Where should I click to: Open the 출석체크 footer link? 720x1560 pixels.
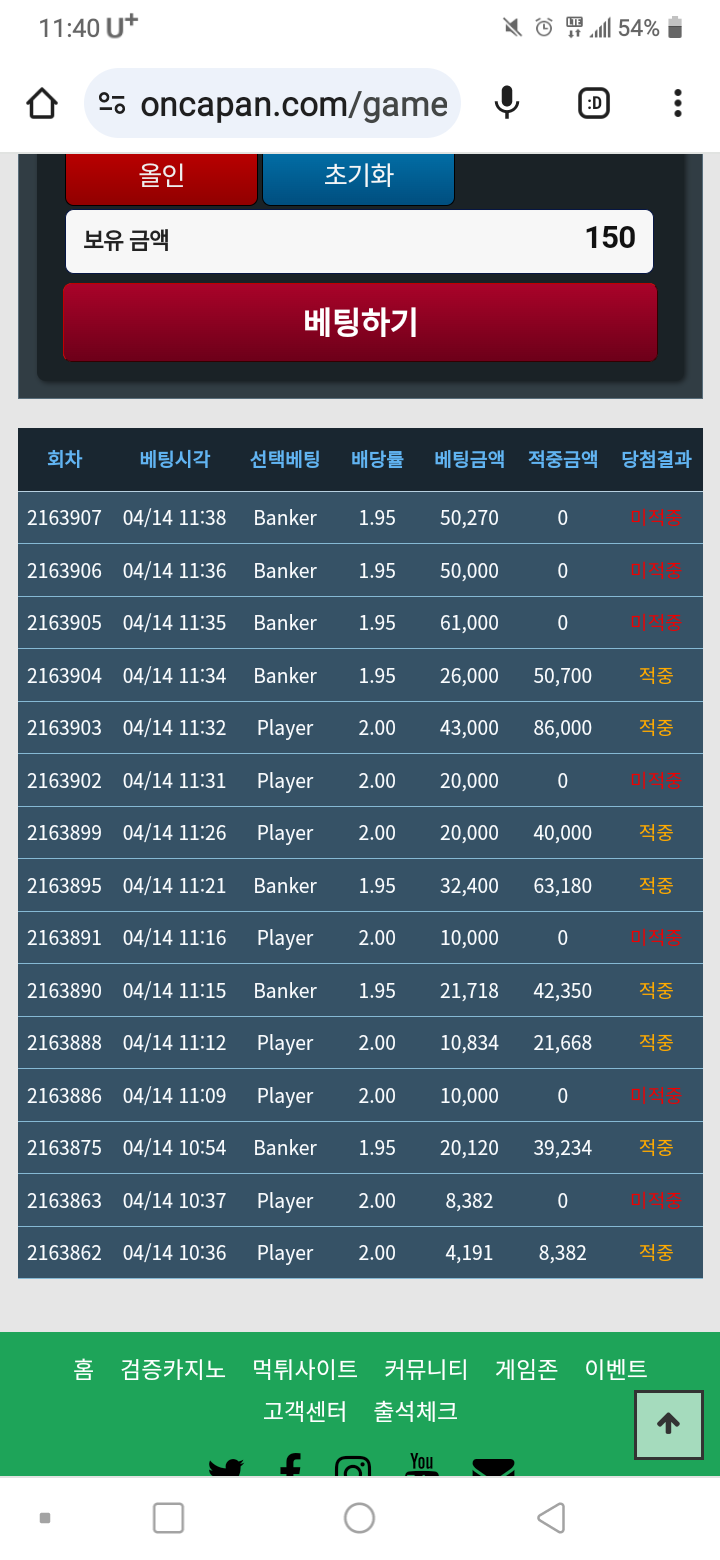click(x=416, y=1412)
